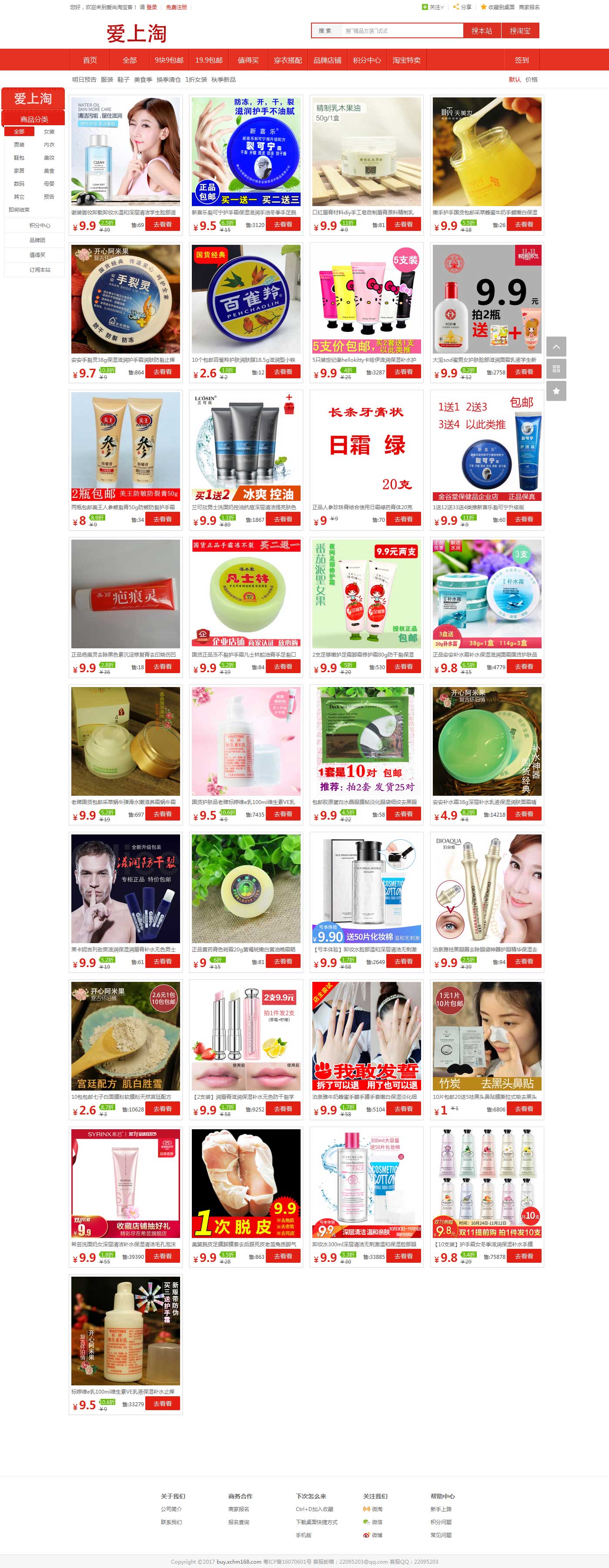609x1568 pixels.
Task: Click the 搜本站 button
Action: tap(482, 30)
